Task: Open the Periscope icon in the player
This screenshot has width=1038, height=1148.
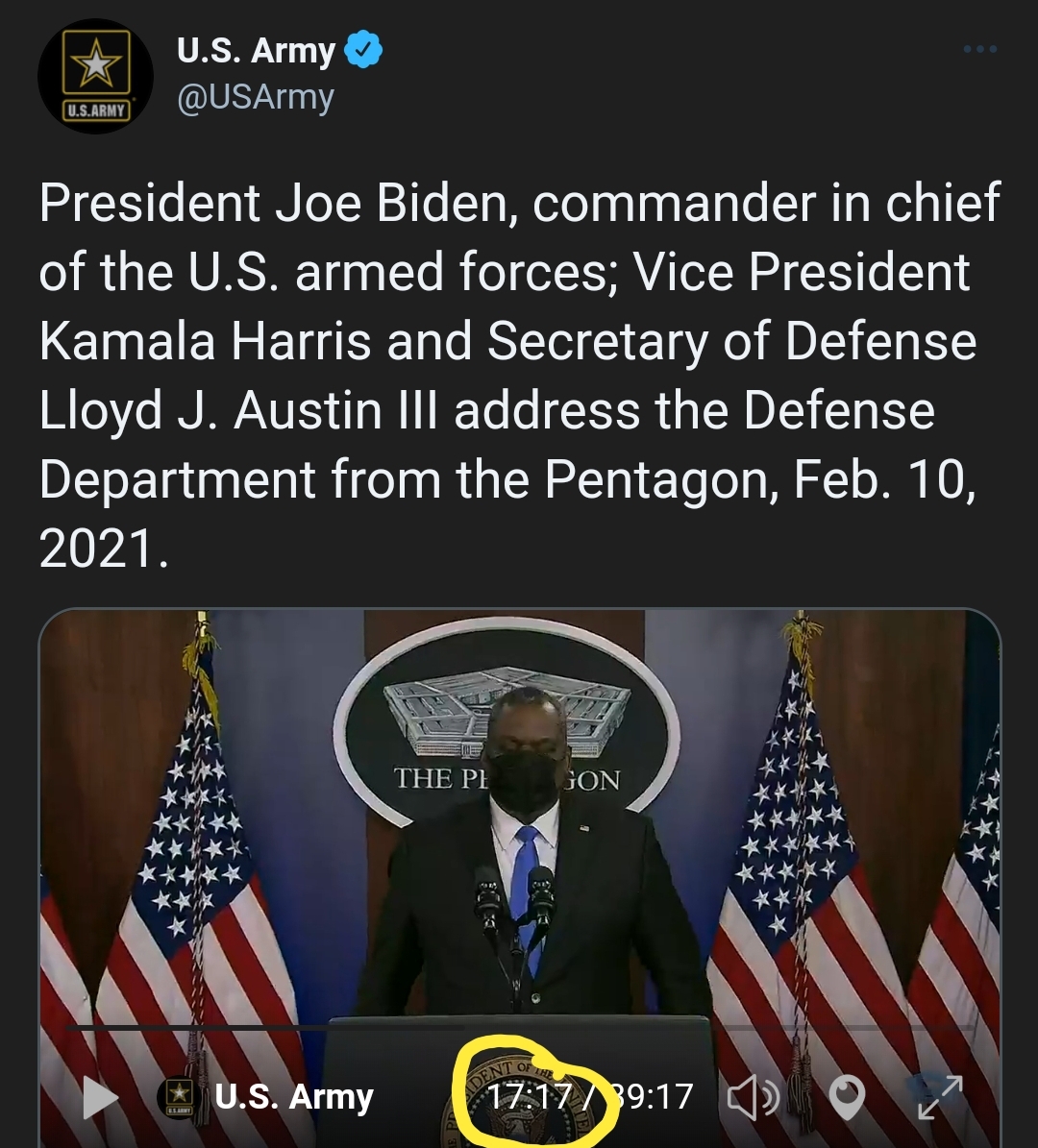Action: [846, 1097]
